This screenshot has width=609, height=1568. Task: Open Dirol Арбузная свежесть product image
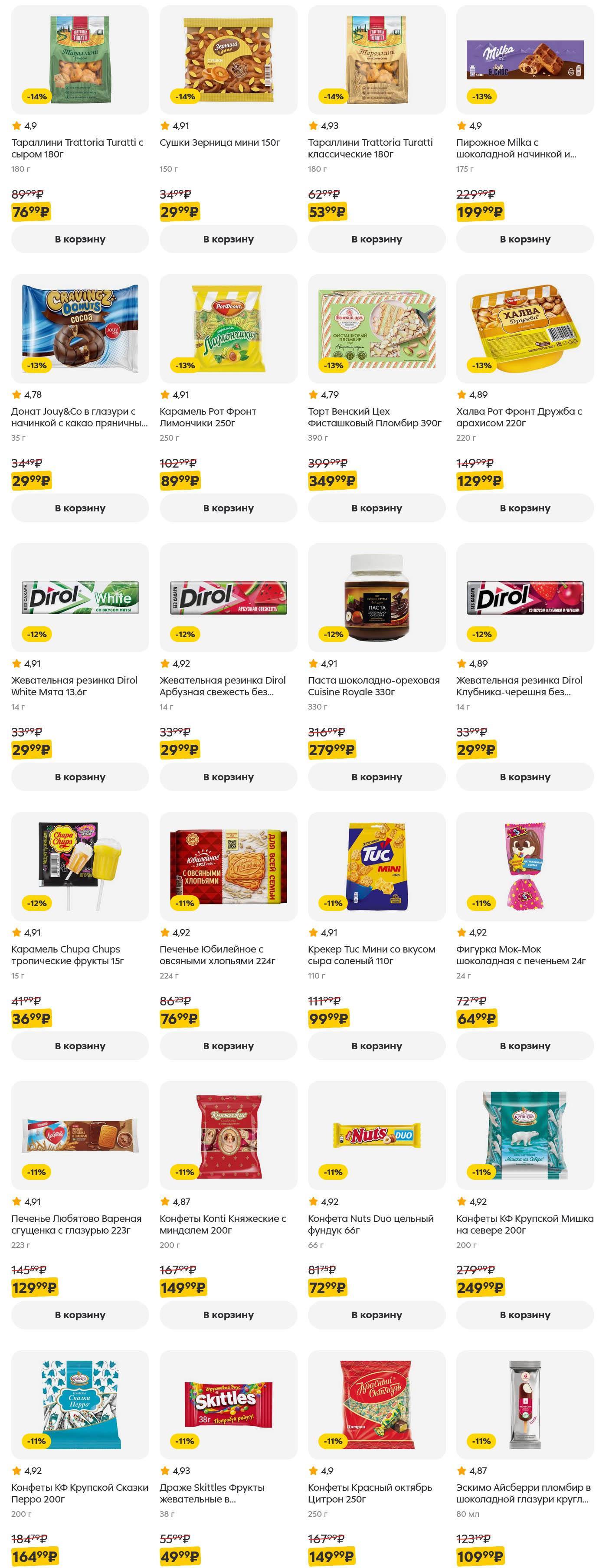click(228, 598)
